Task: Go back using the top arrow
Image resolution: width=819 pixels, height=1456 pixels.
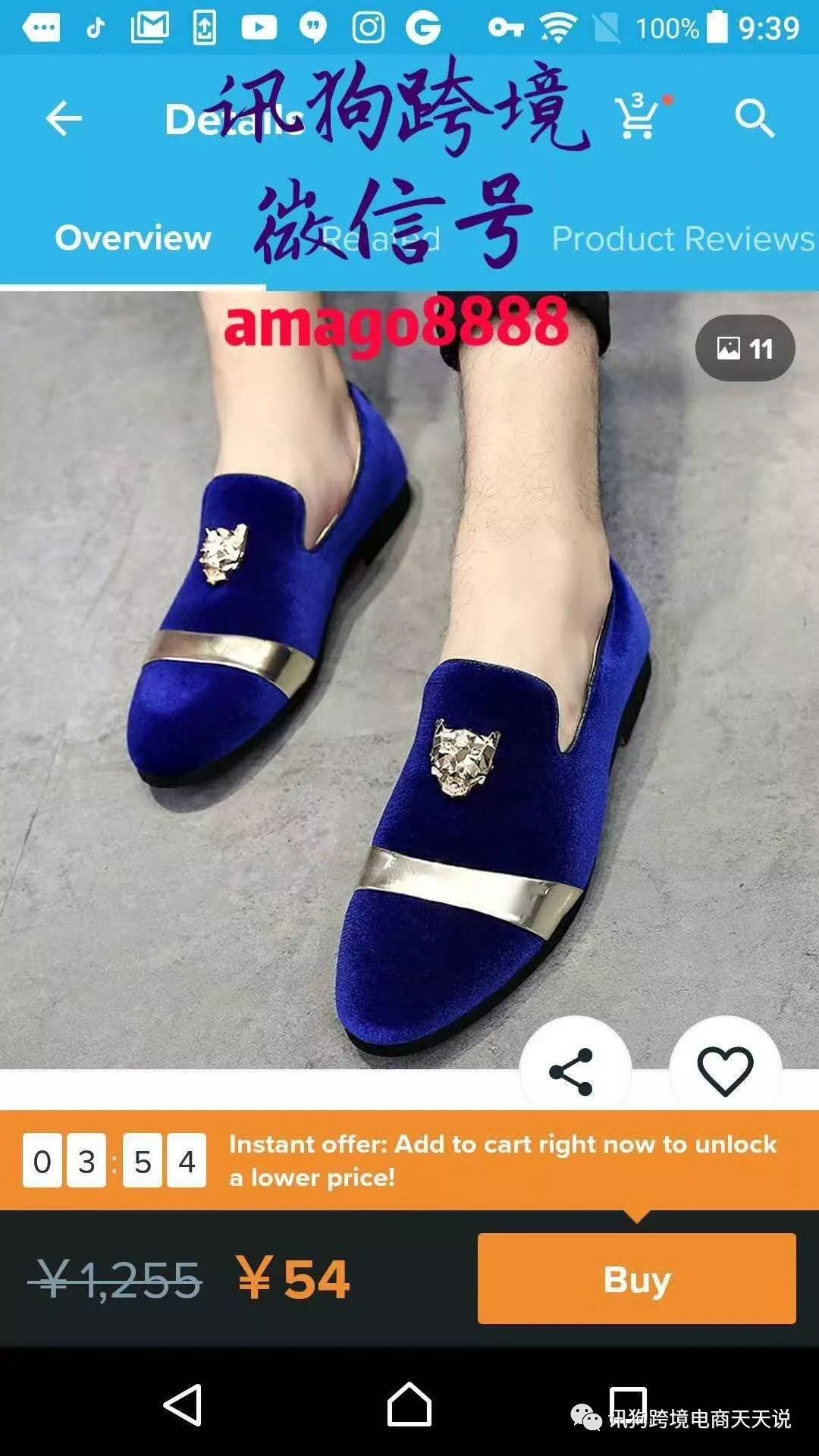Action: pyautogui.click(x=64, y=119)
